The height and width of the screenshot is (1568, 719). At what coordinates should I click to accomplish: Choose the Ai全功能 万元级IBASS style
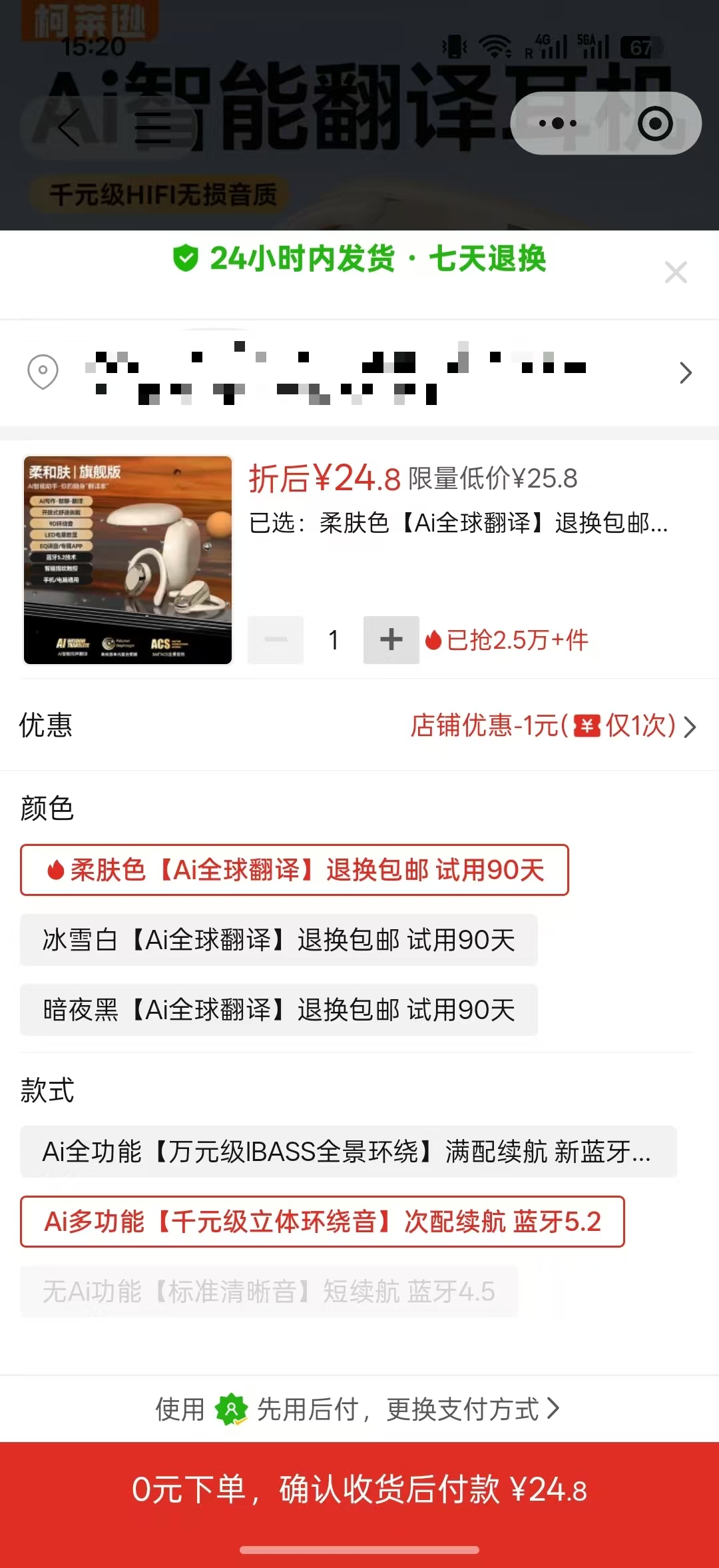point(348,1152)
